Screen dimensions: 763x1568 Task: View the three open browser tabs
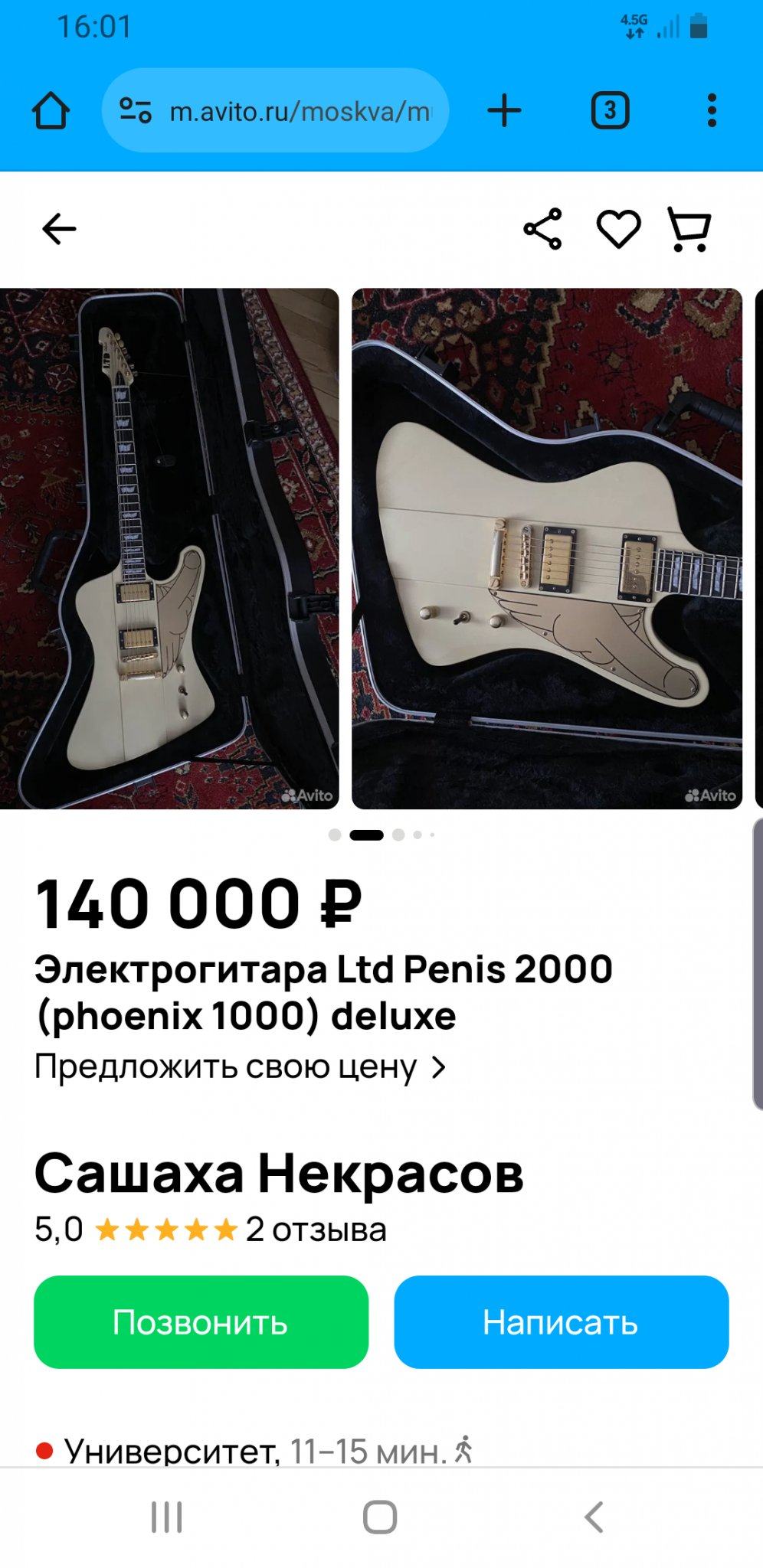click(x=610, y=111)
